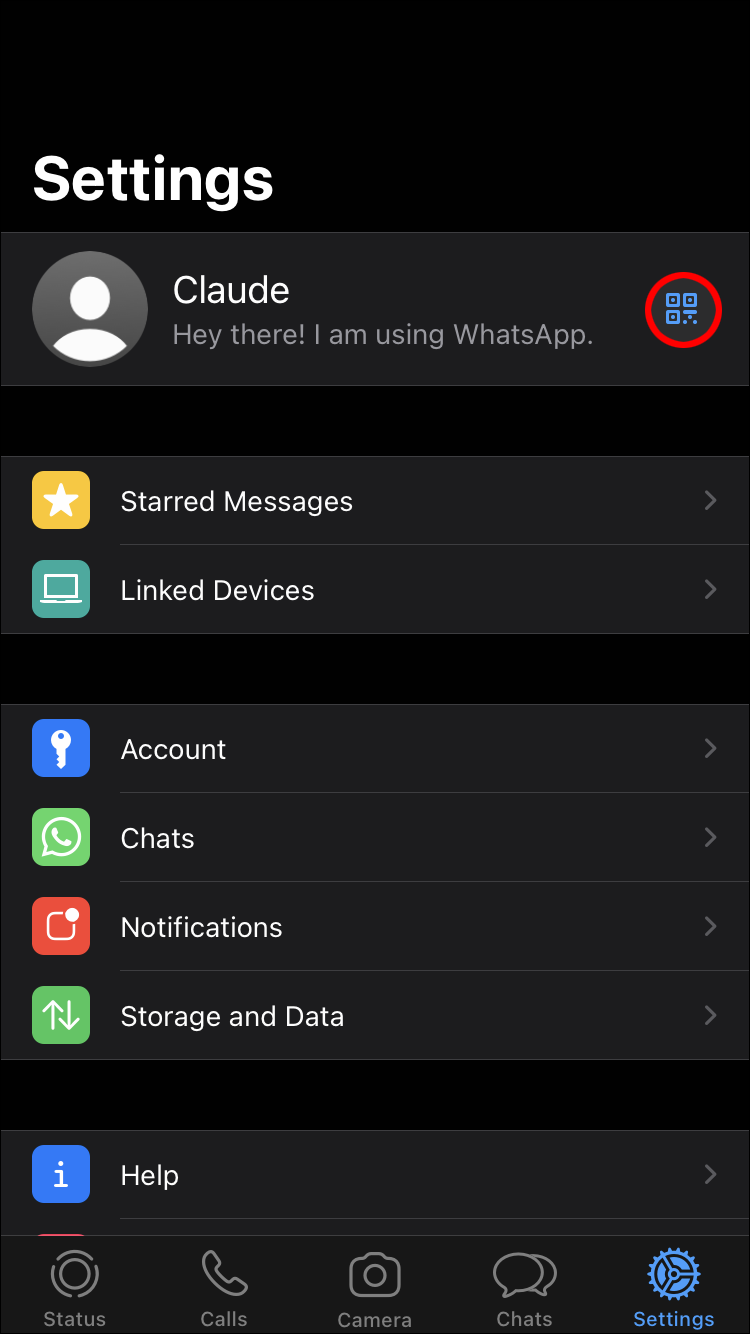Open Starred Messages

[x=375, y=501]
